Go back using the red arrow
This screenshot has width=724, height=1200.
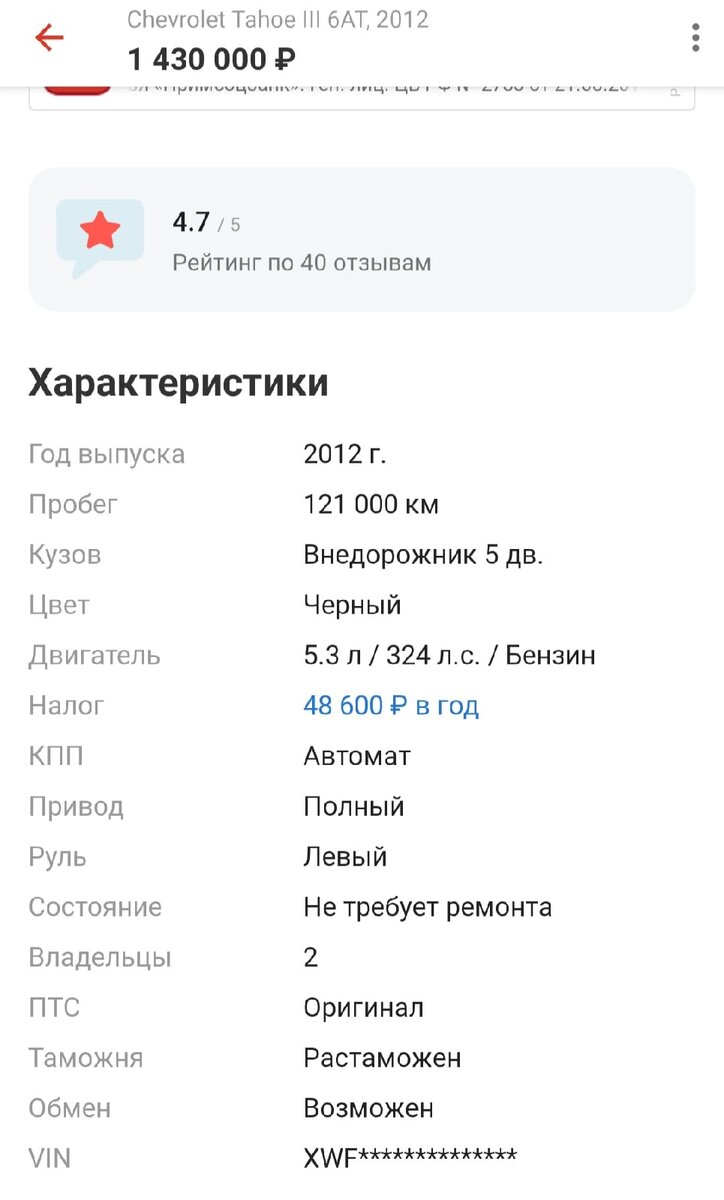[49, 38]
